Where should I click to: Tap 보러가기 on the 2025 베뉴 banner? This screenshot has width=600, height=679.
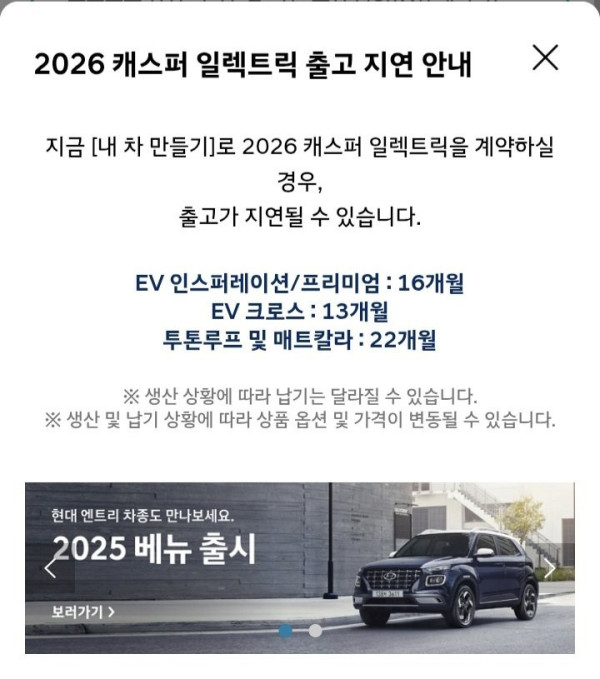click(x=83, y=611)
